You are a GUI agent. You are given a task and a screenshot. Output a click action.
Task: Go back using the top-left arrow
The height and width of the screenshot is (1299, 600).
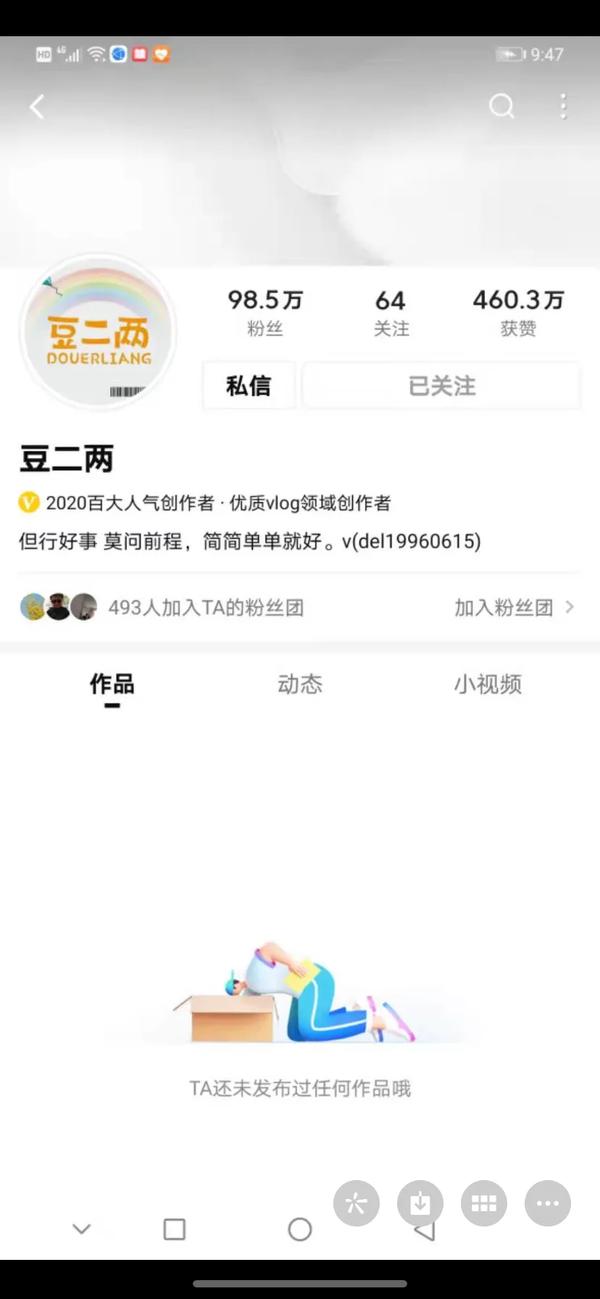pyautogui.click(x=37, y=107)
